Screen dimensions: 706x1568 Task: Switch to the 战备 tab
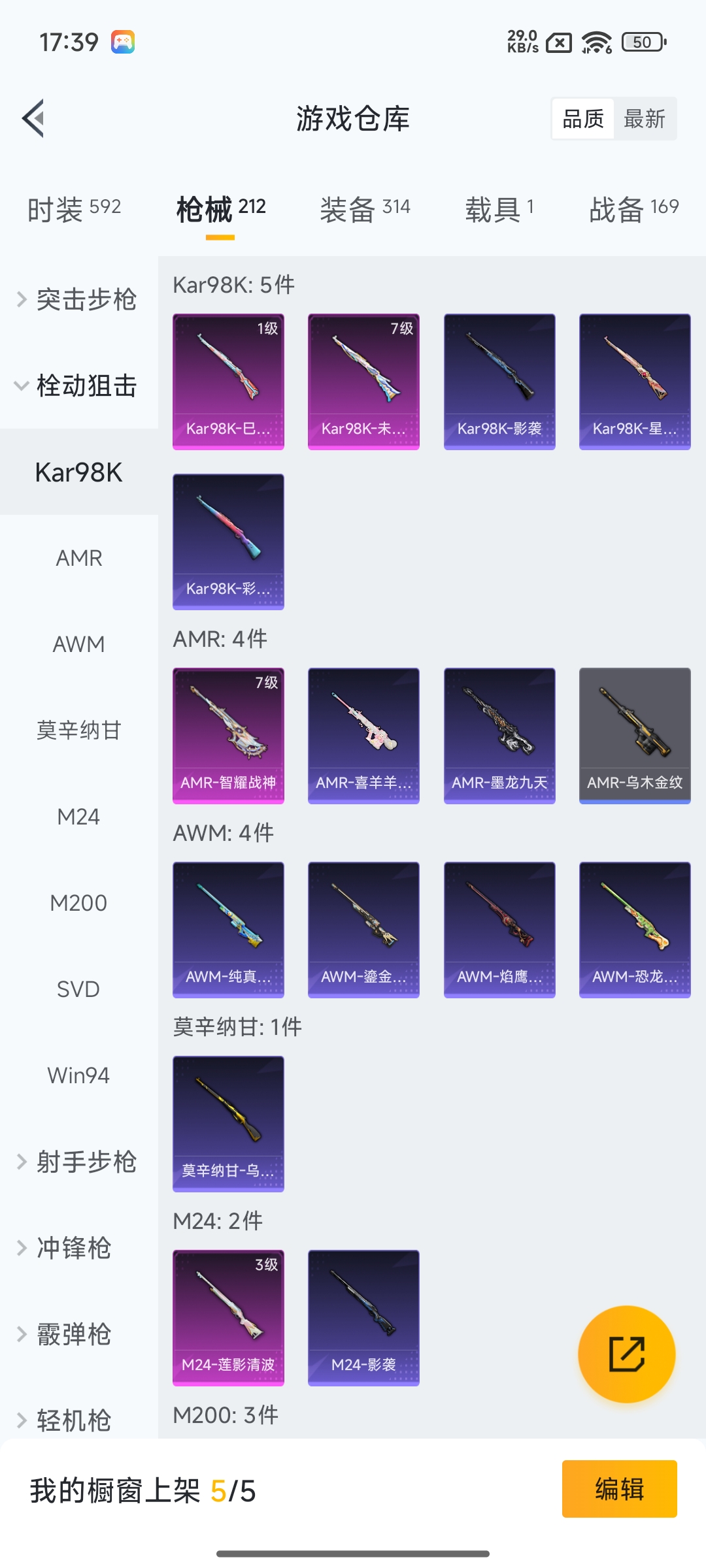[x=633, y=210]
